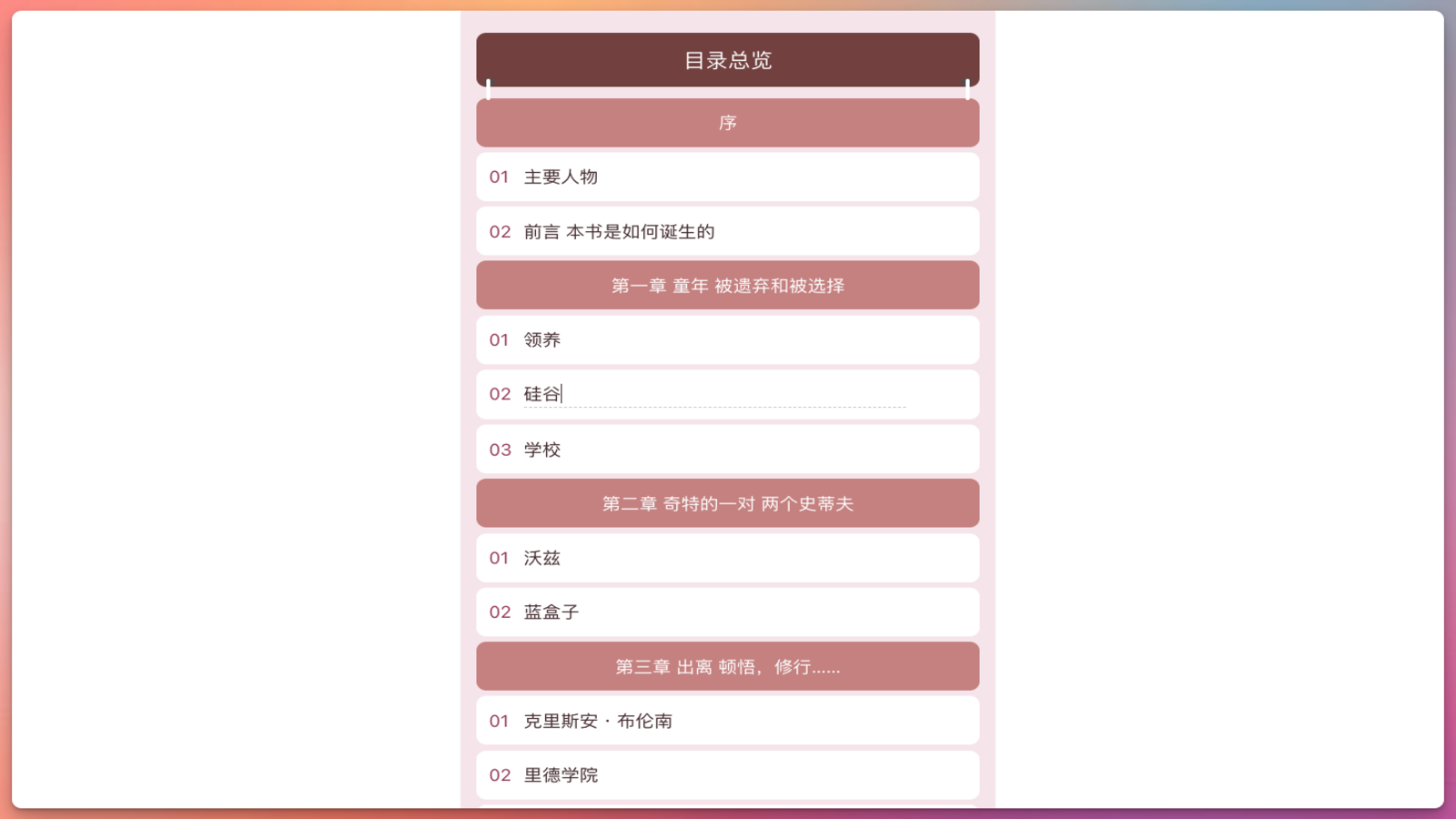Open the 里德学院 section
The image size is (1456, 819).
coord(727,774)
